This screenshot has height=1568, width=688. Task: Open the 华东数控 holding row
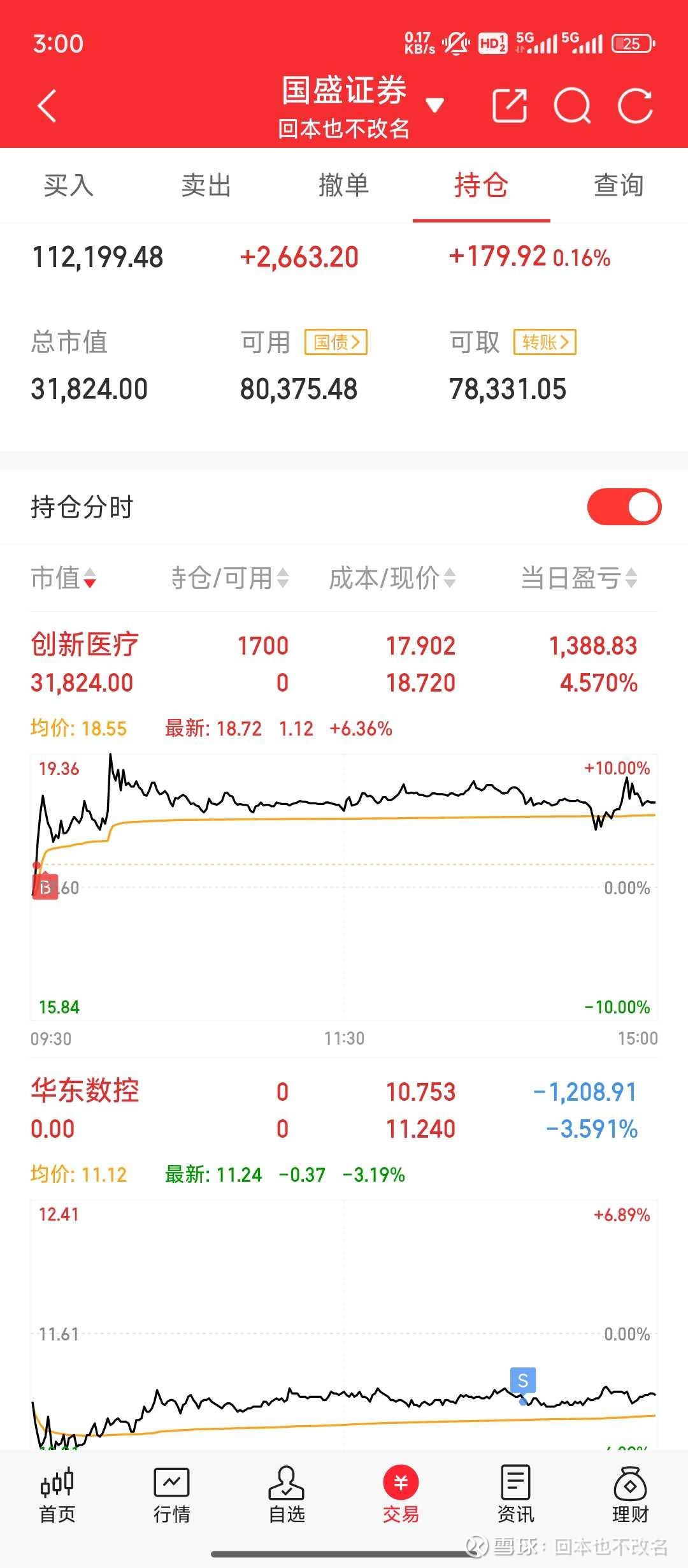pos(344,1110)
